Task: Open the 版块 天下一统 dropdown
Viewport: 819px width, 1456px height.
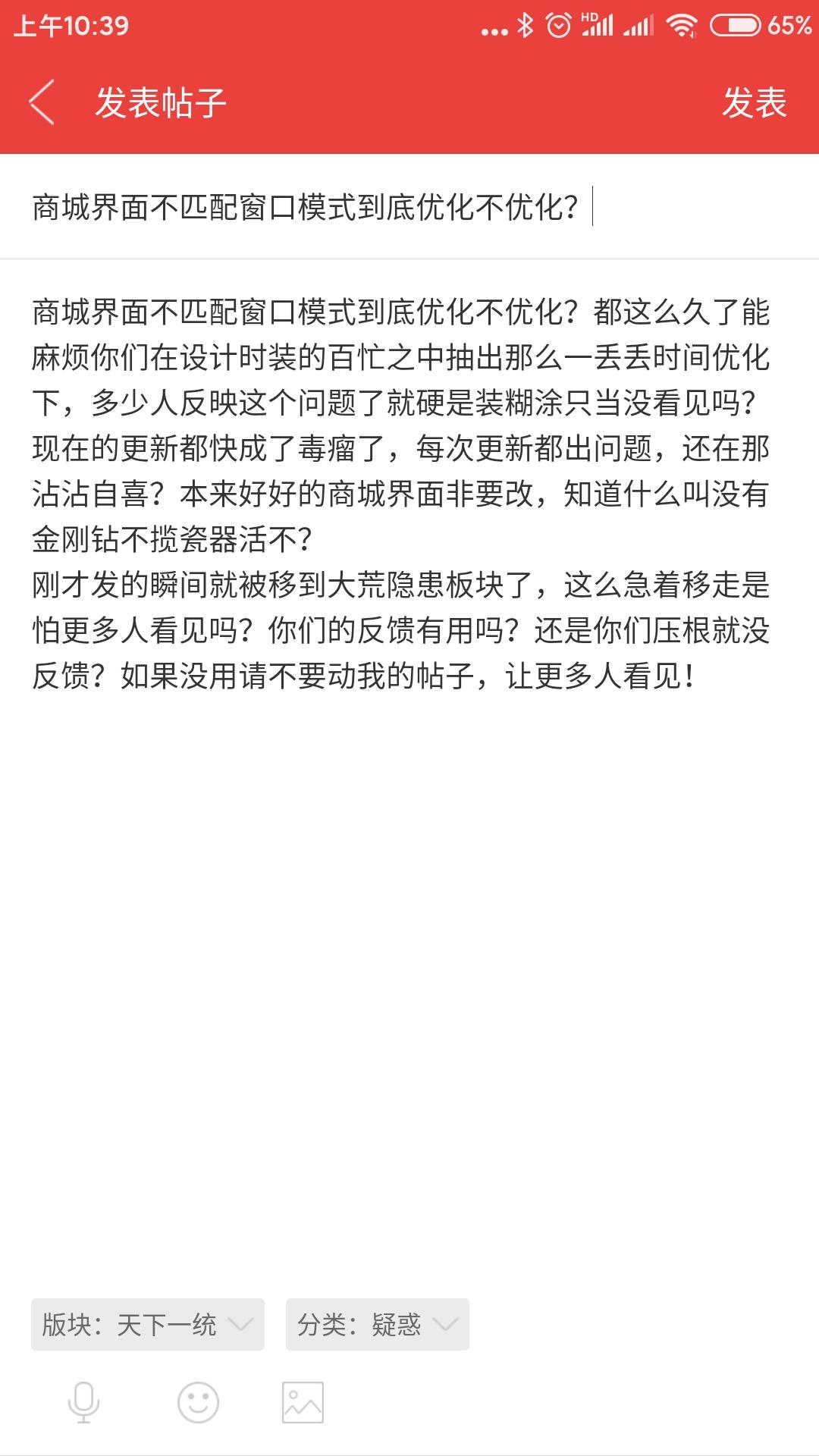Action: (148, 1324)
